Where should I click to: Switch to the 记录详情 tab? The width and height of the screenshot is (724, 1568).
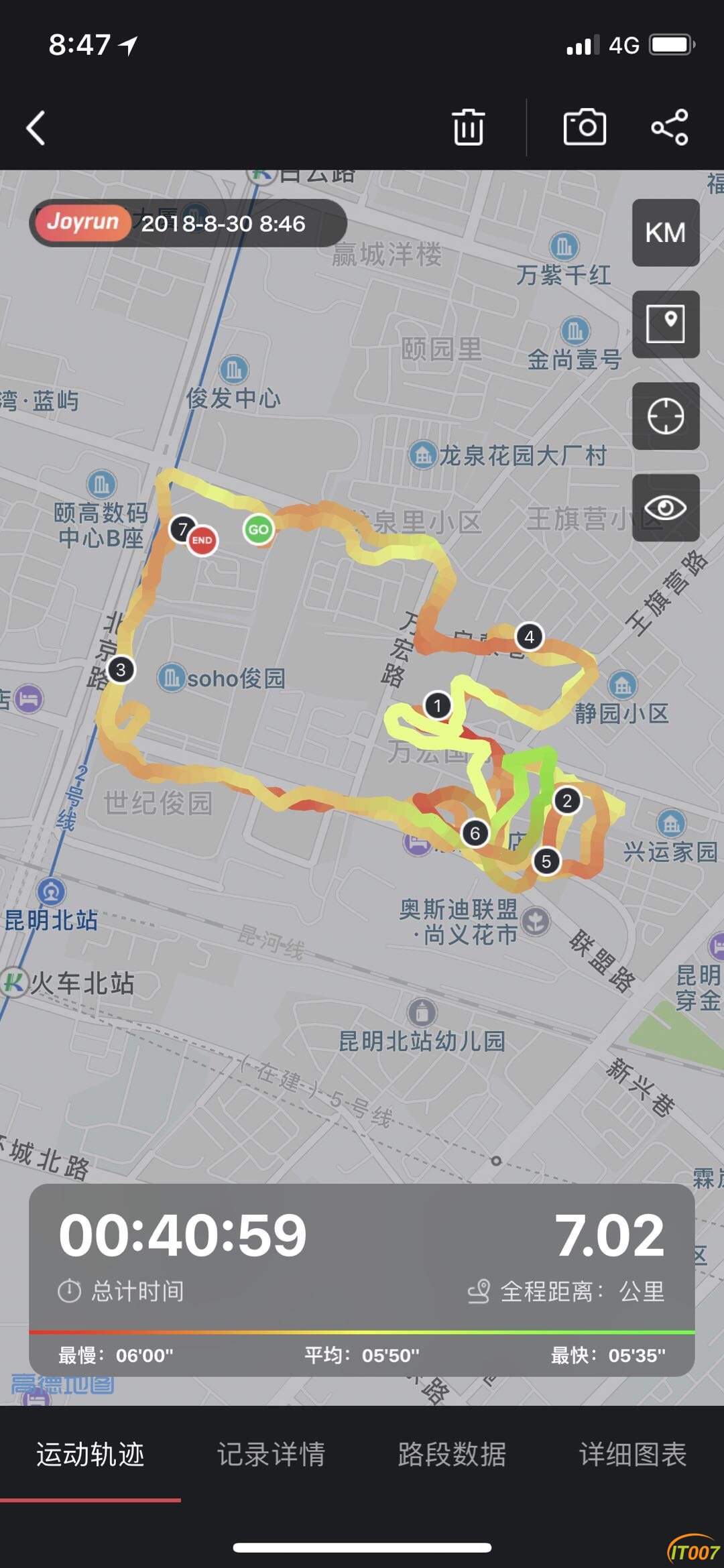271,1454
